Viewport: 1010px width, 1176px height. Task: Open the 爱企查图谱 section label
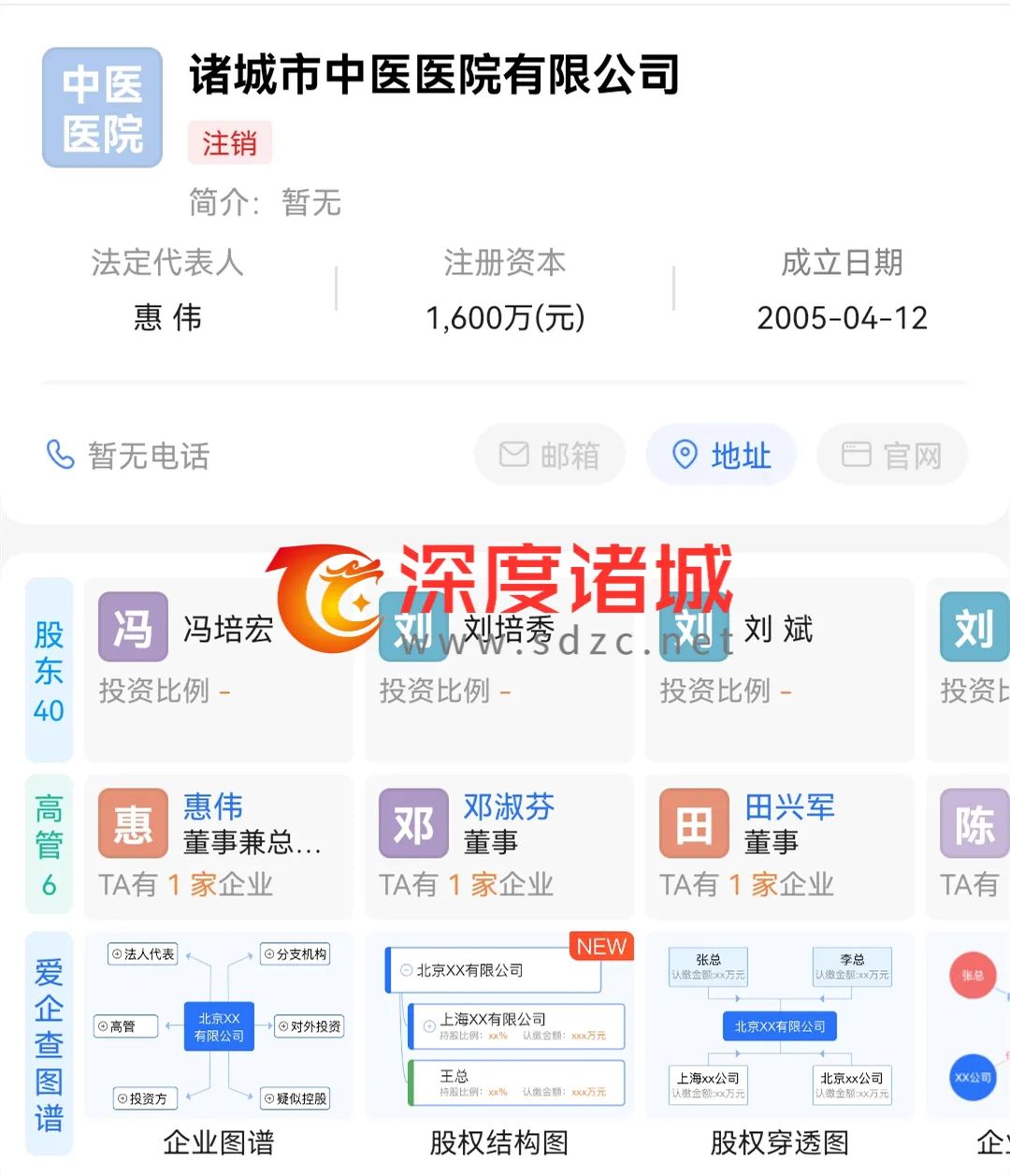[49, 1043]
